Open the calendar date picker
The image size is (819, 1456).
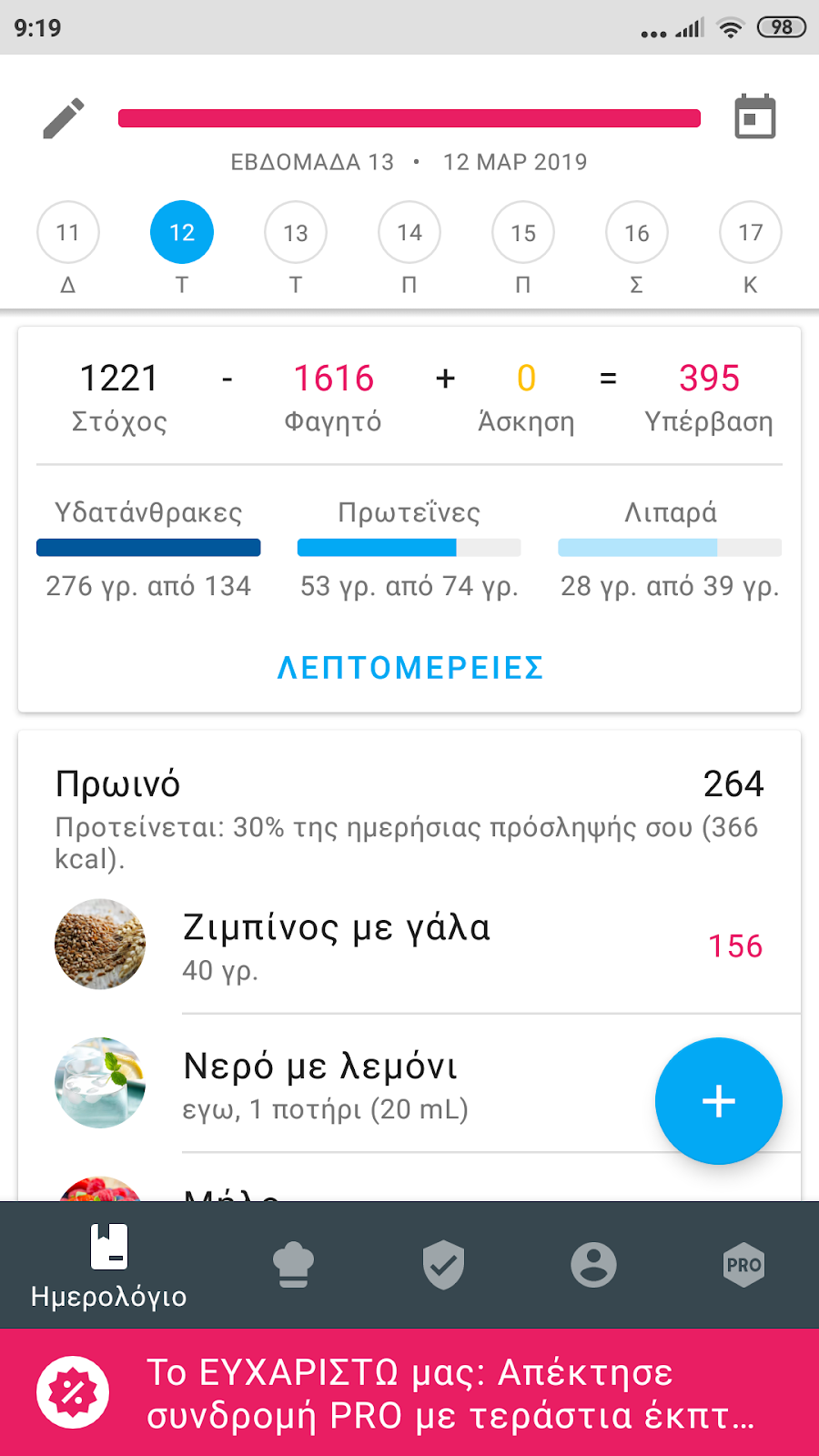click(x=754, y=117)
